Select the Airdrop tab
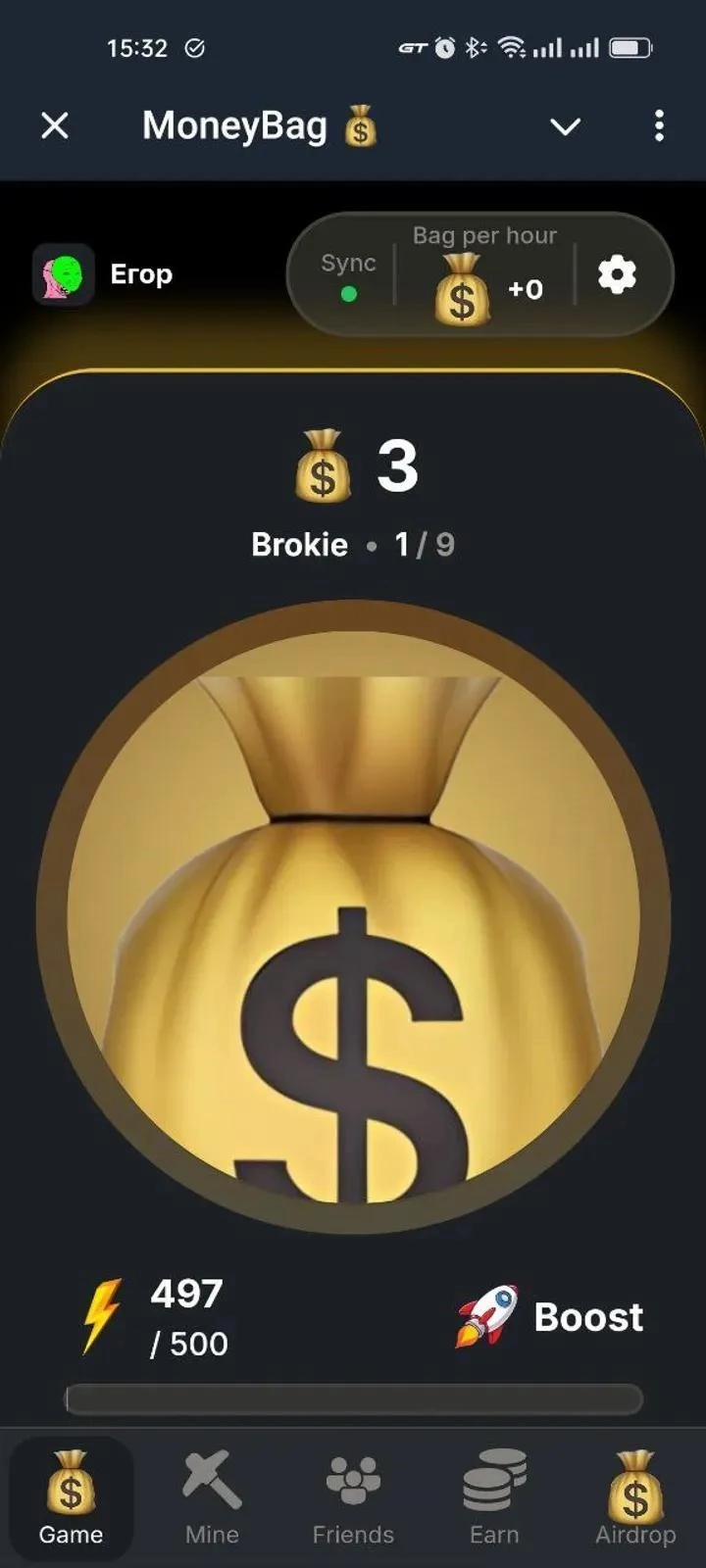The height and width of the screenshot is (1568, 706). [635, 1497]
